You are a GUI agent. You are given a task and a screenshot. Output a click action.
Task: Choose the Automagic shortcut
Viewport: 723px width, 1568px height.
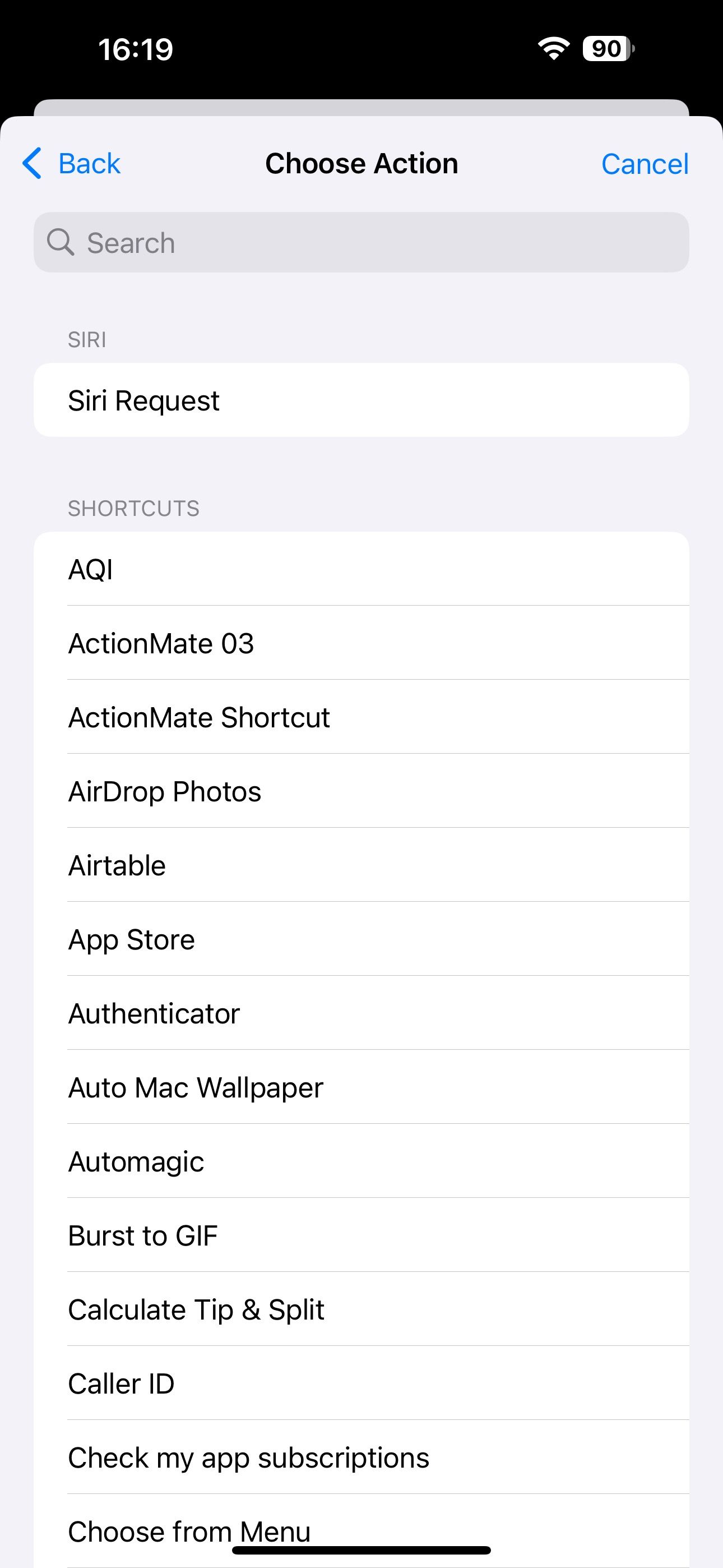pyautogui.click(x=136, y=1161)
